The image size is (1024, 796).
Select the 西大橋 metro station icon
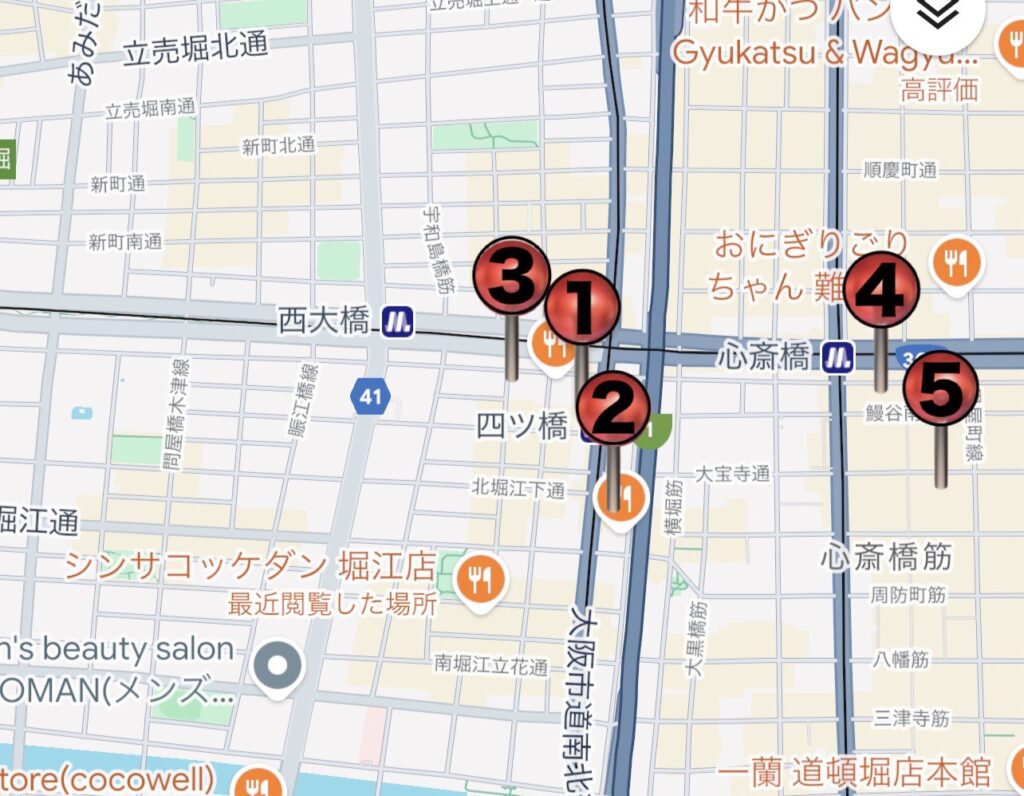pyautogui.click(x=397, y=321)
